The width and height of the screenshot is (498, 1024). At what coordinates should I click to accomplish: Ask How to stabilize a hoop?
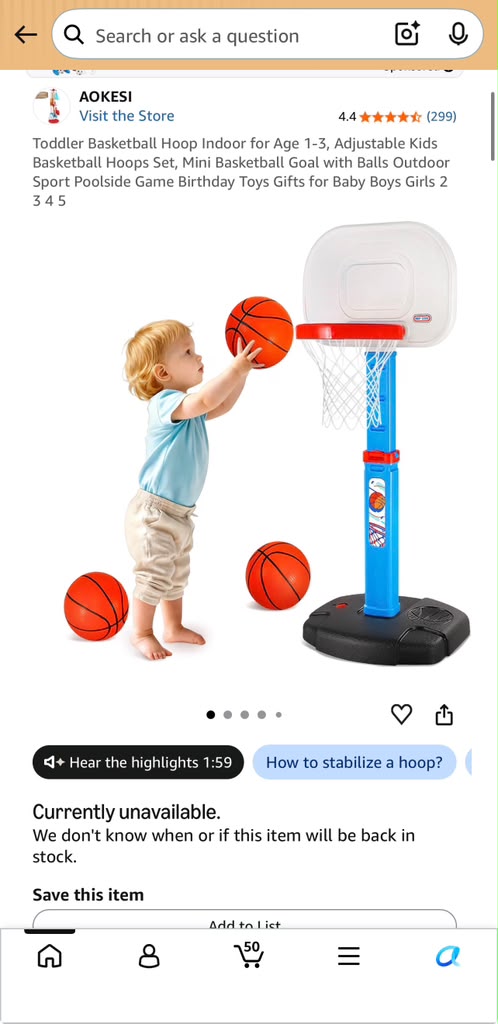pos(354,762)
